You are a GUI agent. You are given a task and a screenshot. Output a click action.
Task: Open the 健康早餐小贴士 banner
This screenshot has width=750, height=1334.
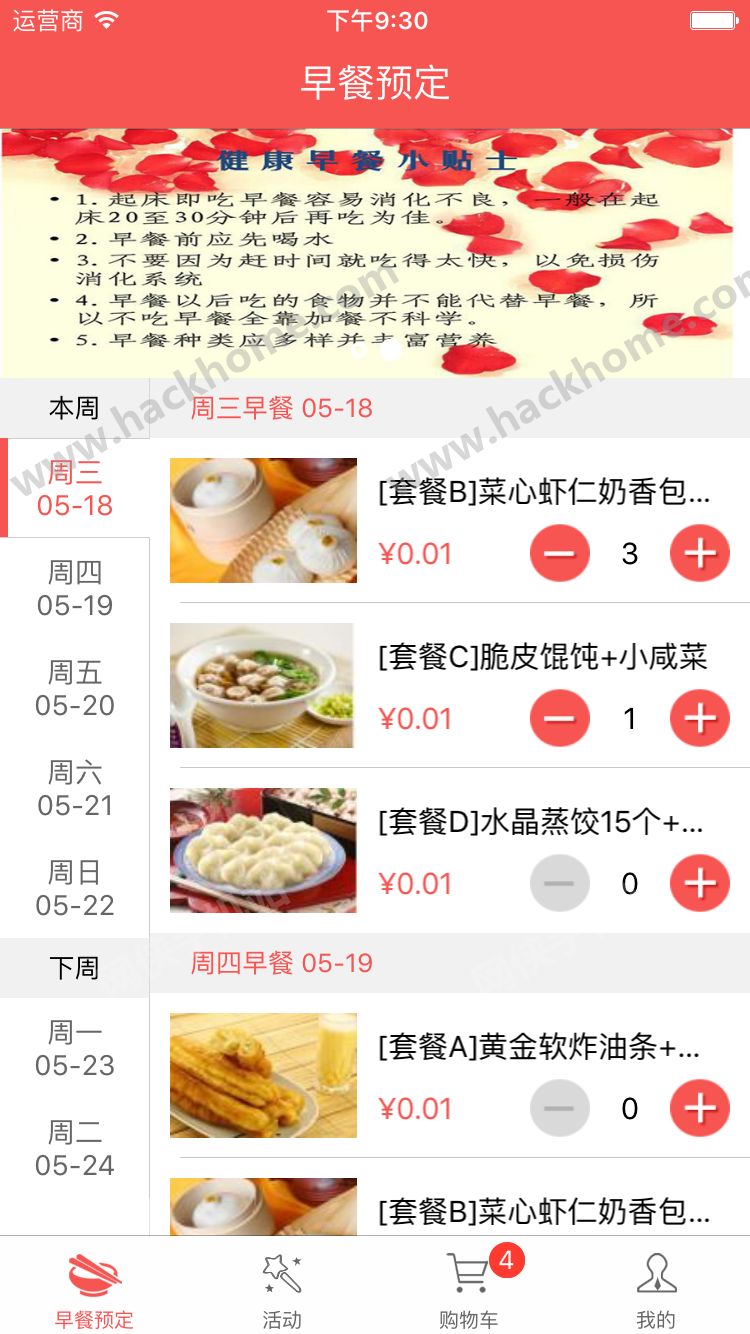375,252
